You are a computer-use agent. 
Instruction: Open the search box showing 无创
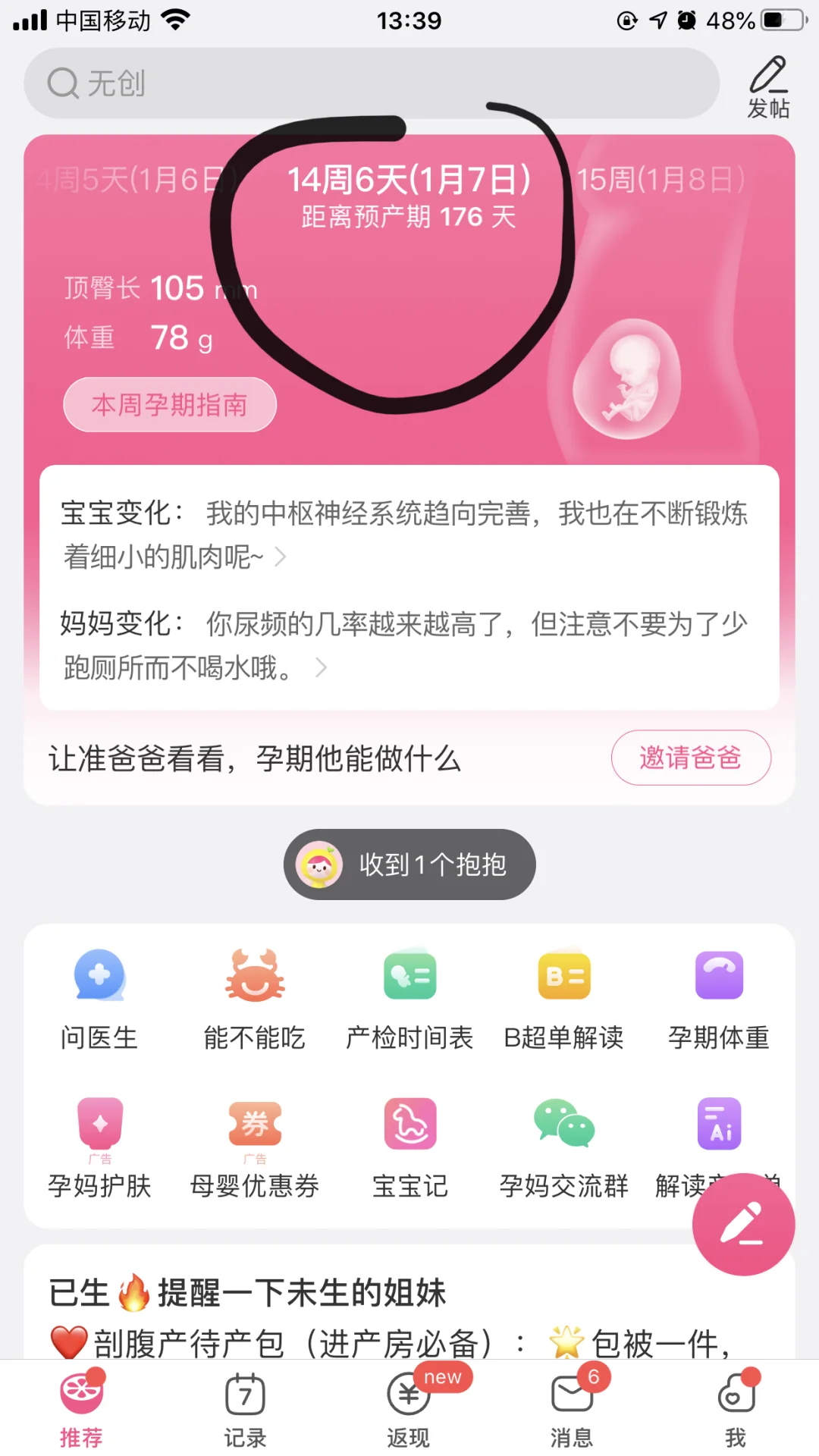pos(372,83)
